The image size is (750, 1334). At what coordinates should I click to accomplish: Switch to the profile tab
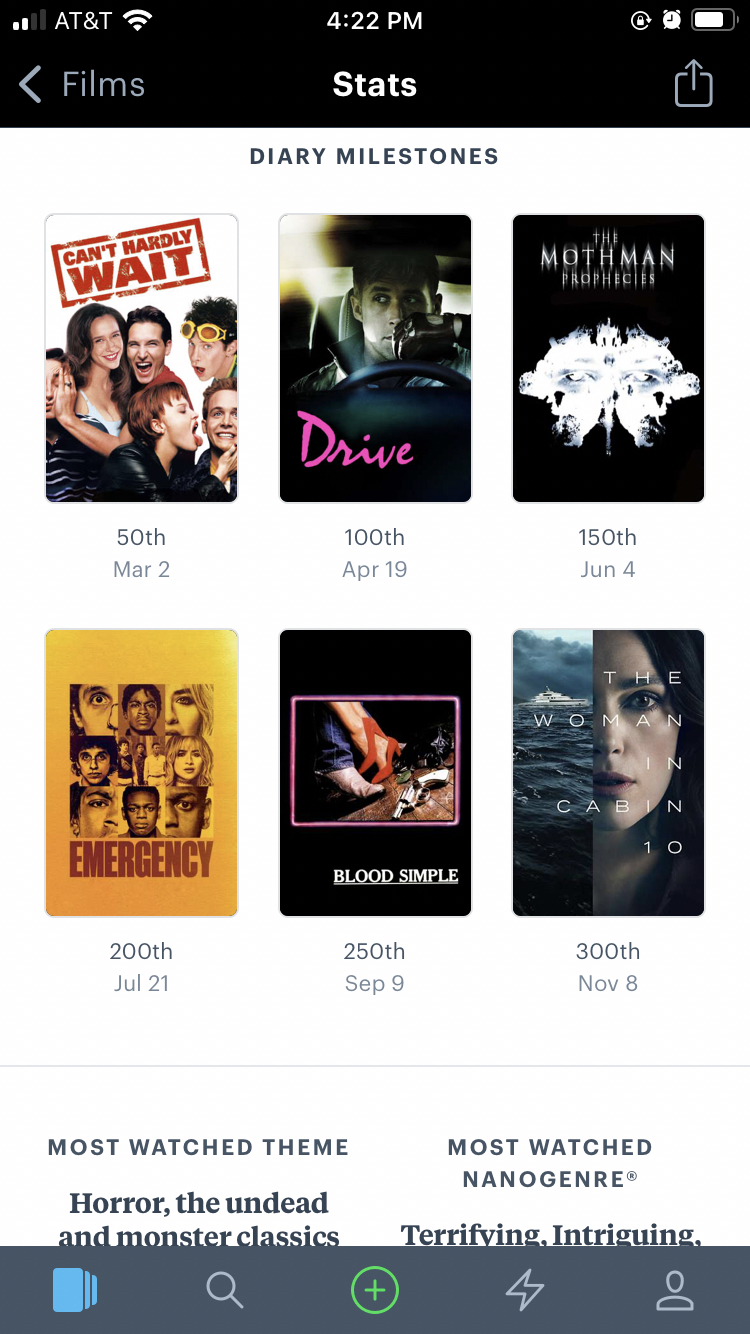[675, 1290]
